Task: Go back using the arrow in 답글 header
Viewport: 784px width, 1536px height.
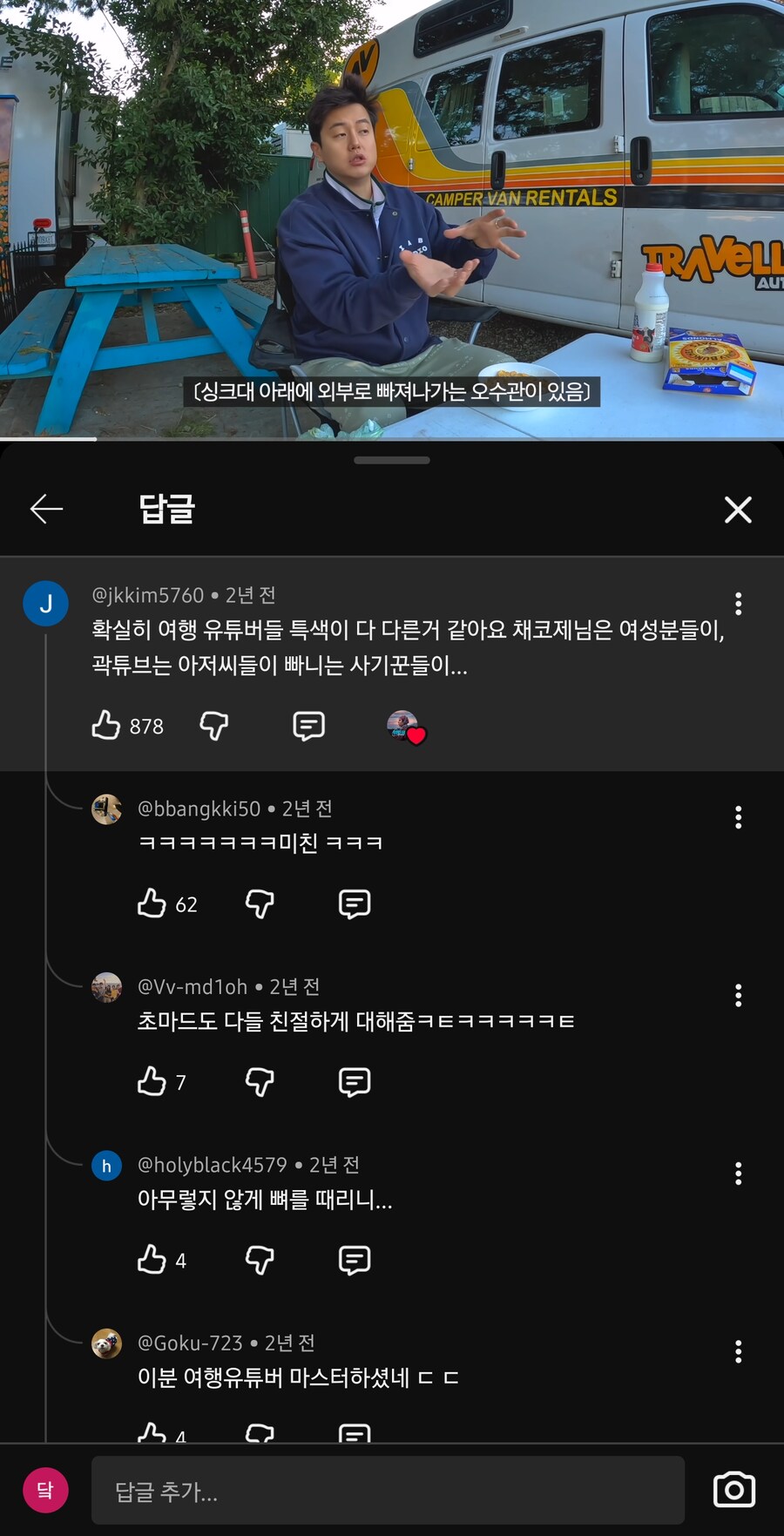Action: click(x=48, y=509)
